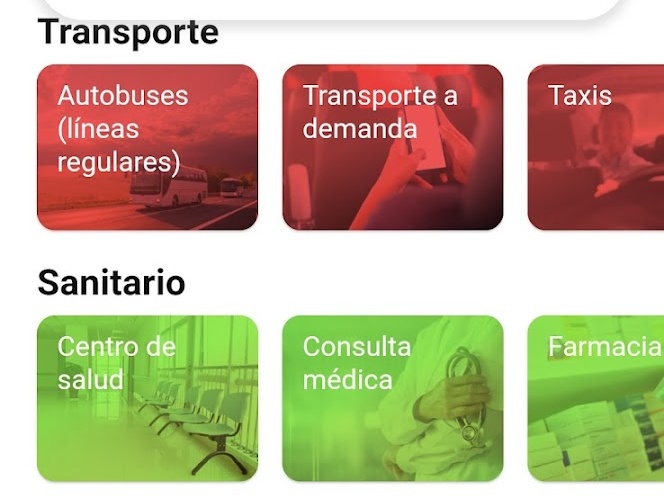Select the Transporte a demanda card
Image resolution: width=664 pixels, height=498 pixels.
[x=392, y=147]
